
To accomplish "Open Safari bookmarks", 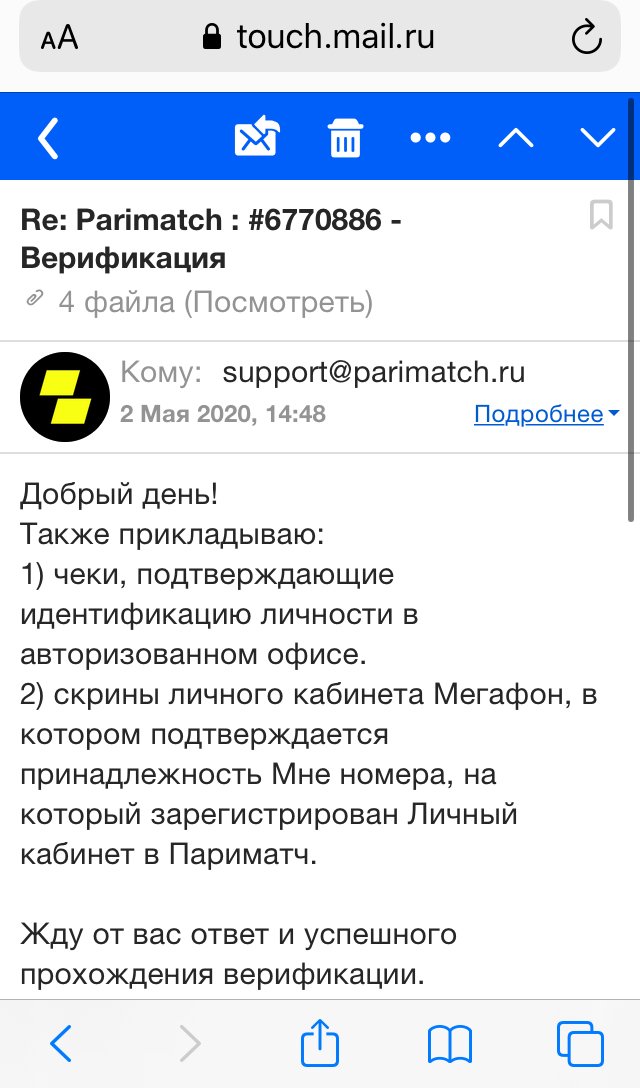I will click(x=449, y=1044).
